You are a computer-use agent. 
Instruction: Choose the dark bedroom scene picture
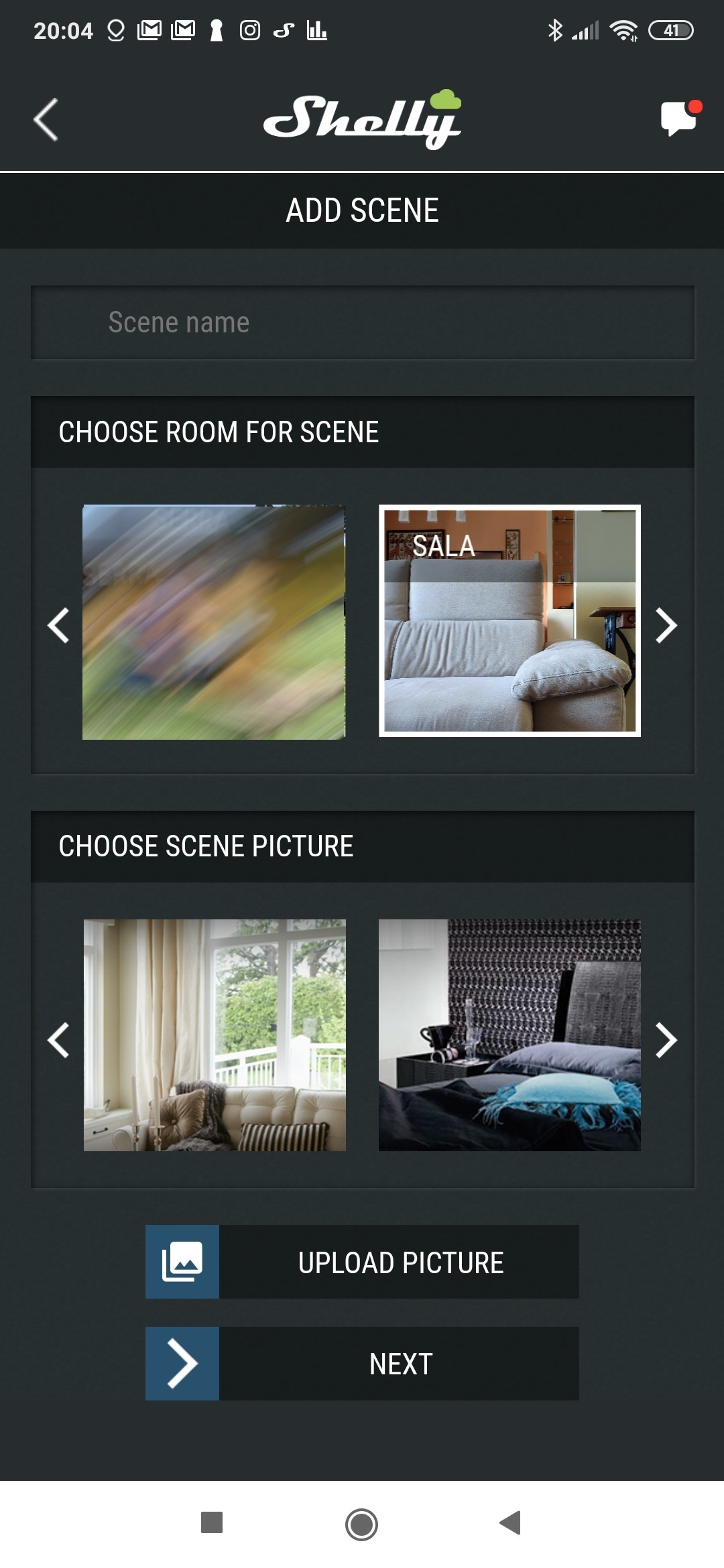tap(509, 1035)
